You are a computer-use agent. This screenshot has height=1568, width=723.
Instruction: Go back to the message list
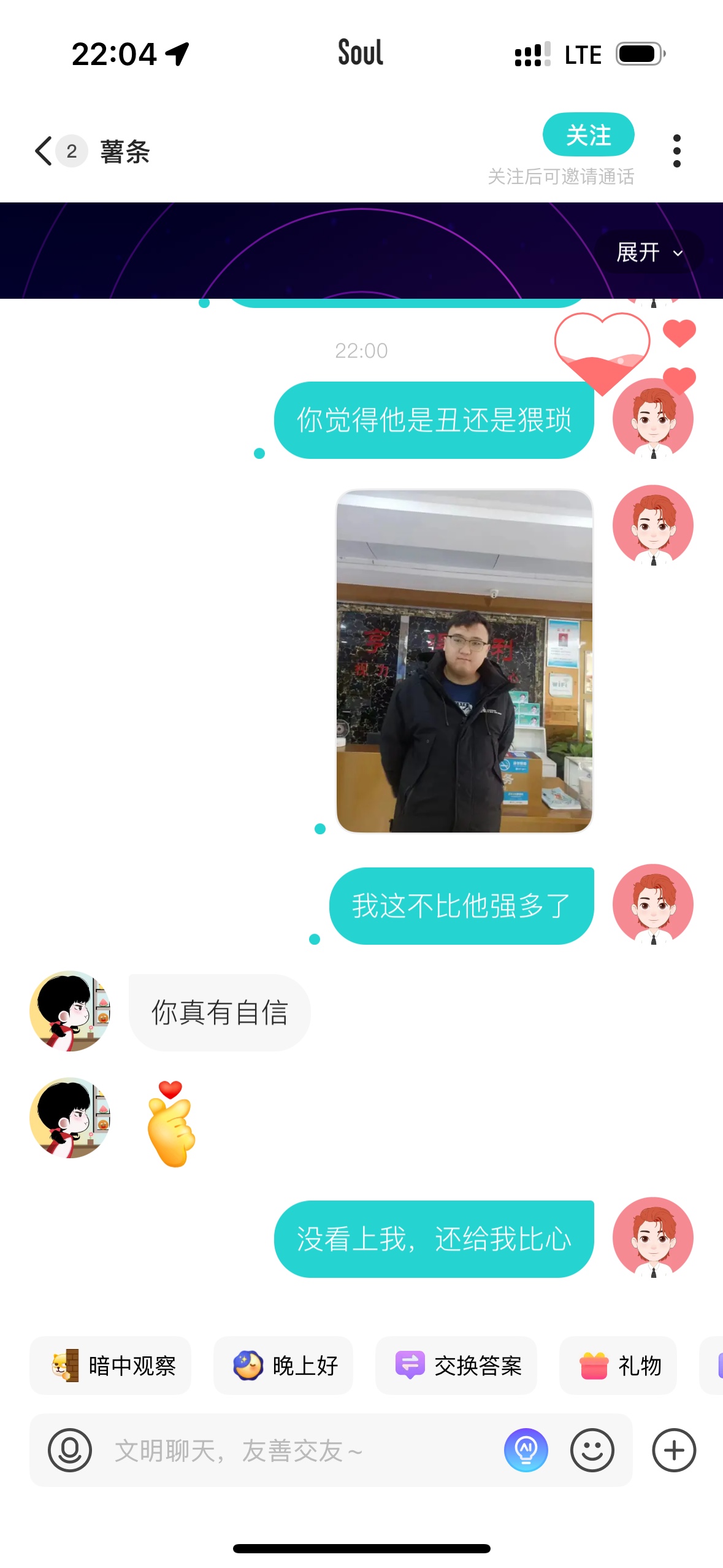coord(44,151)
